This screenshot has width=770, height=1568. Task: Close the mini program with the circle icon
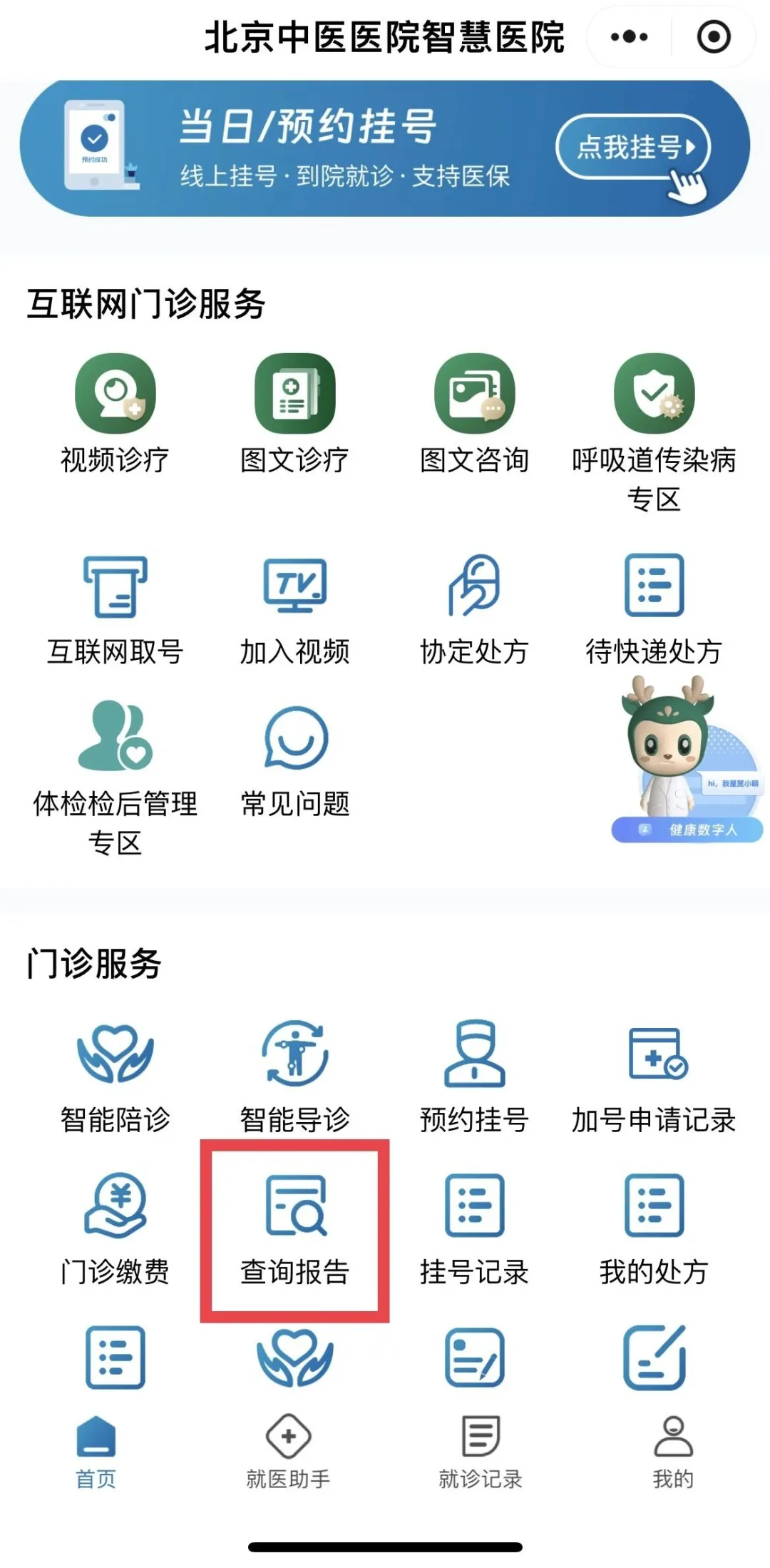coord(714,37)
